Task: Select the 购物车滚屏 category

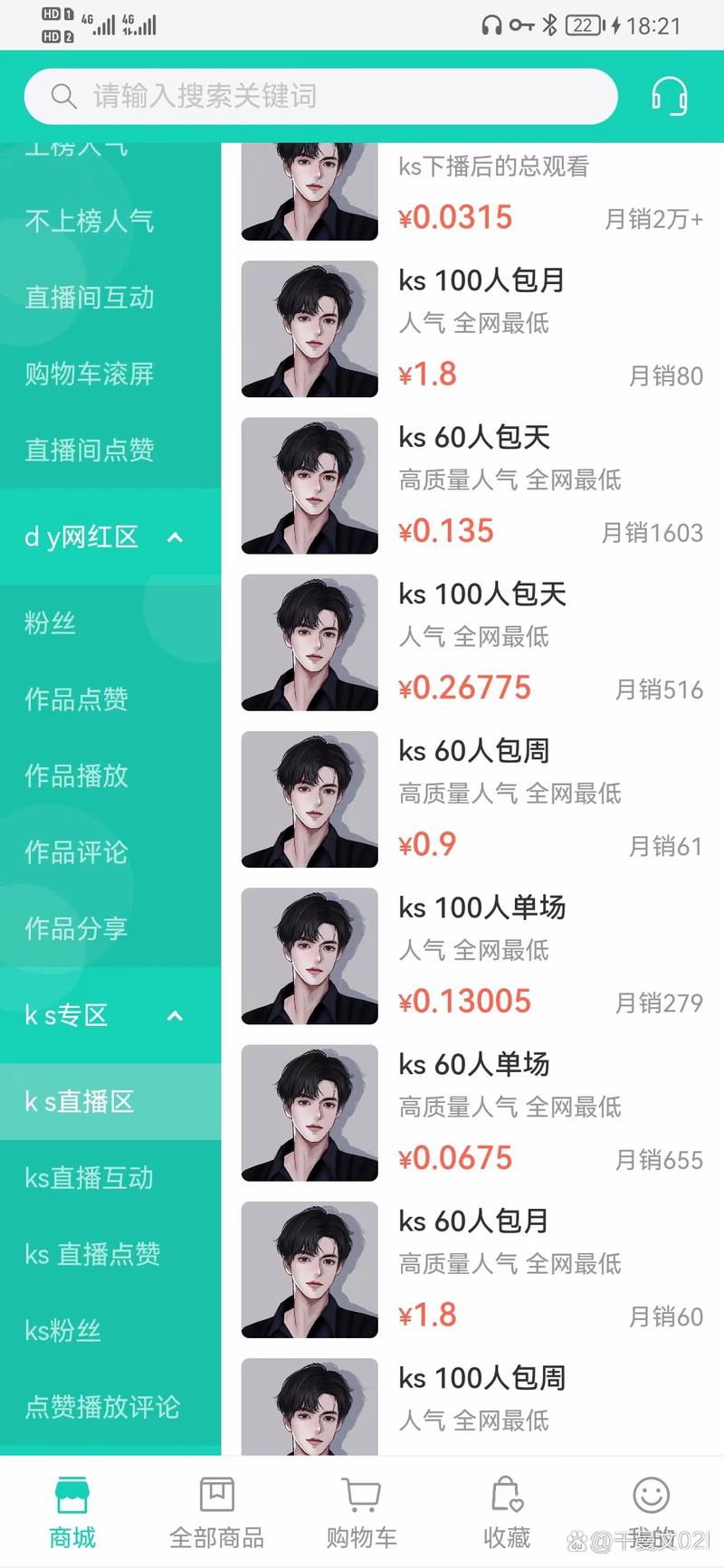Action: pos(90,374)
